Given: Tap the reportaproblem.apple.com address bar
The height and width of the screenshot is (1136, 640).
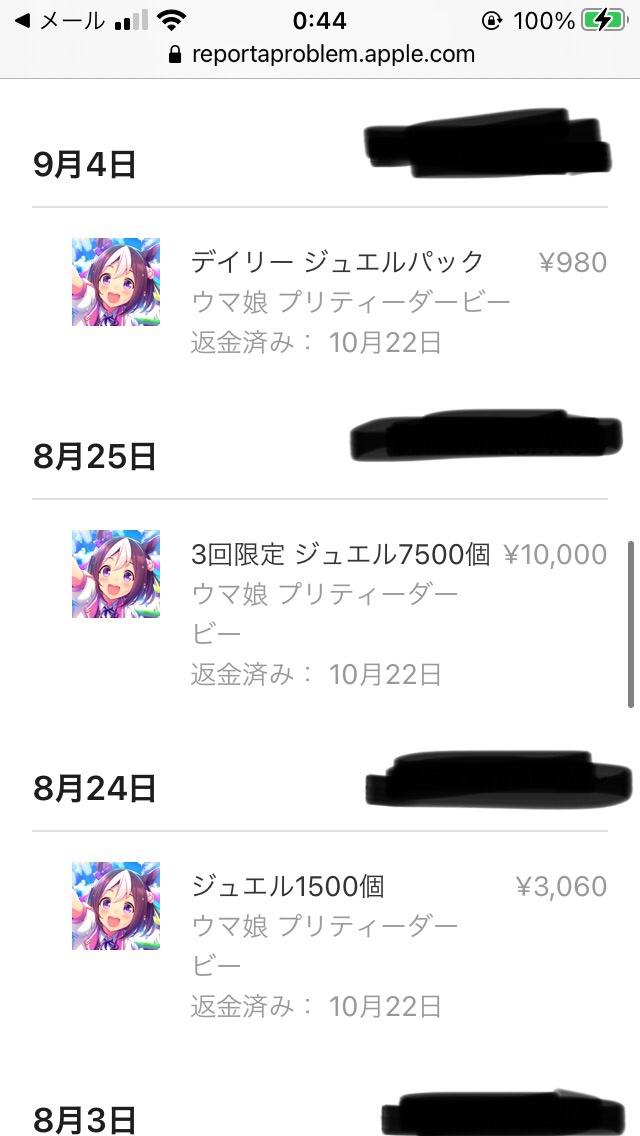Looking at the screenshot, I should (320, 54).
